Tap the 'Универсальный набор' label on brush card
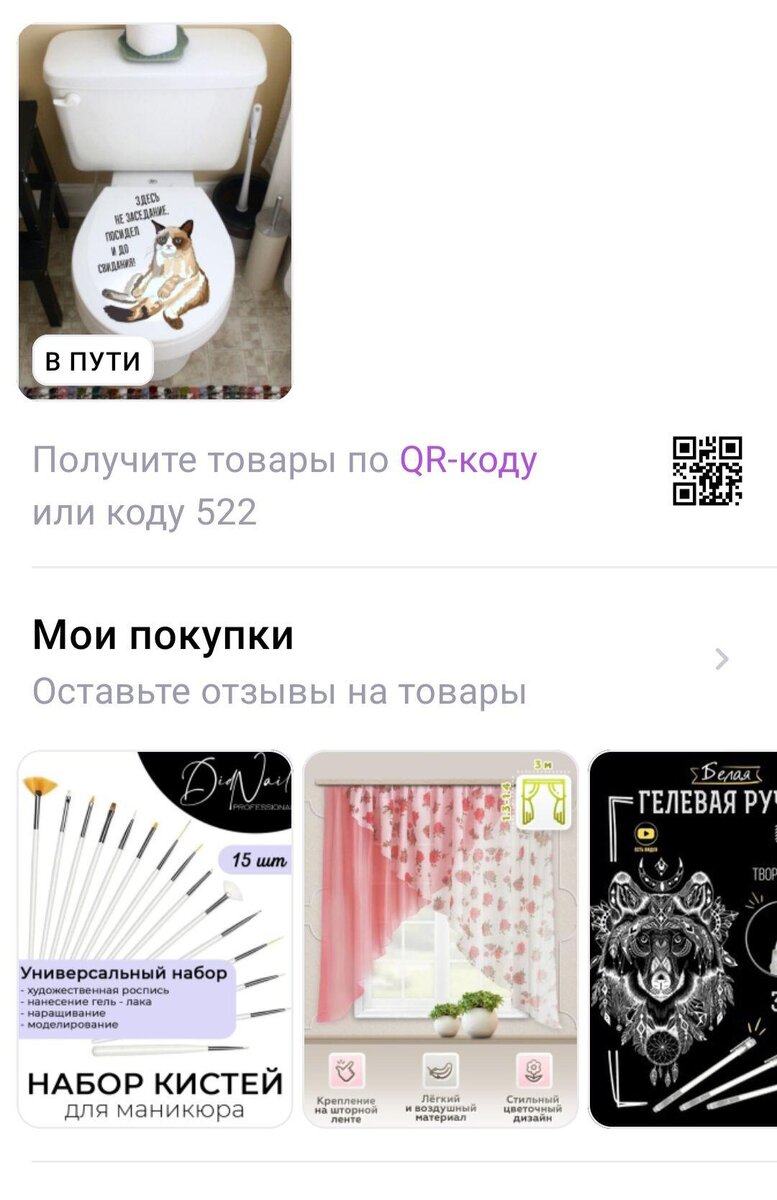777x1200 pixels. tap(122, 971)
